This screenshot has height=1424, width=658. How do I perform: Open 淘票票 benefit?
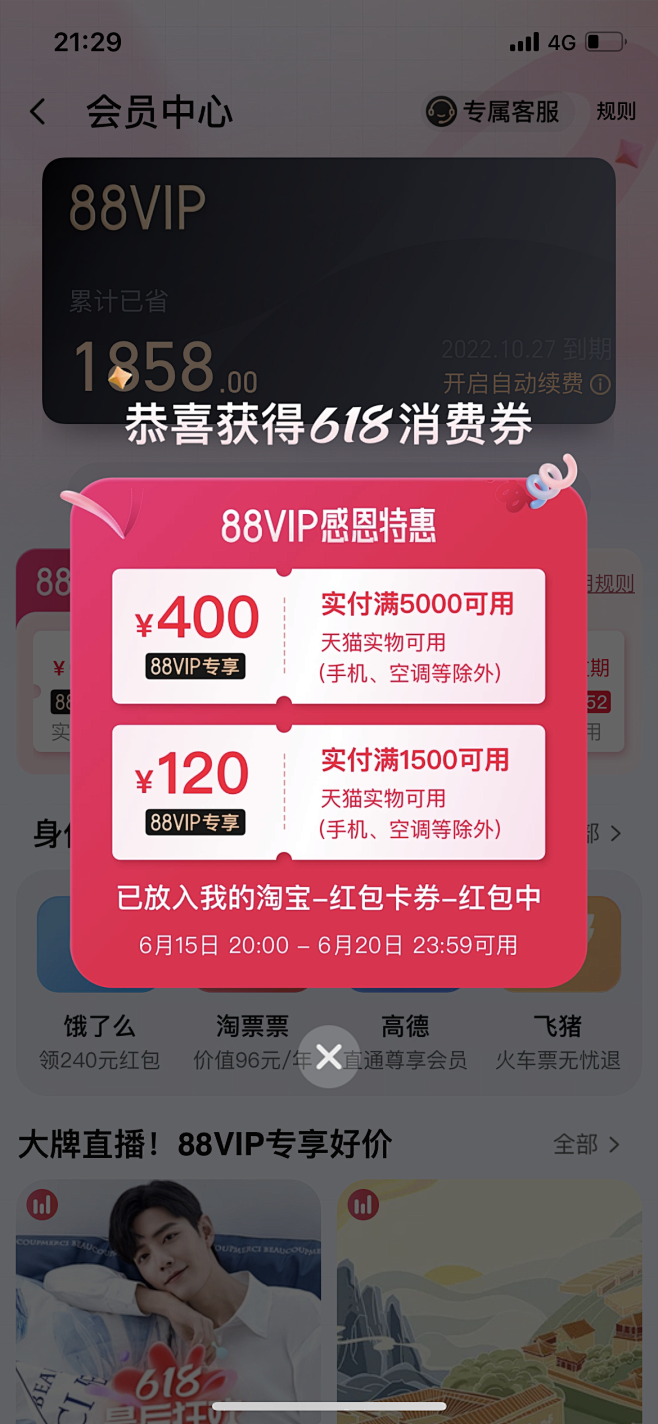point(252,1026)
